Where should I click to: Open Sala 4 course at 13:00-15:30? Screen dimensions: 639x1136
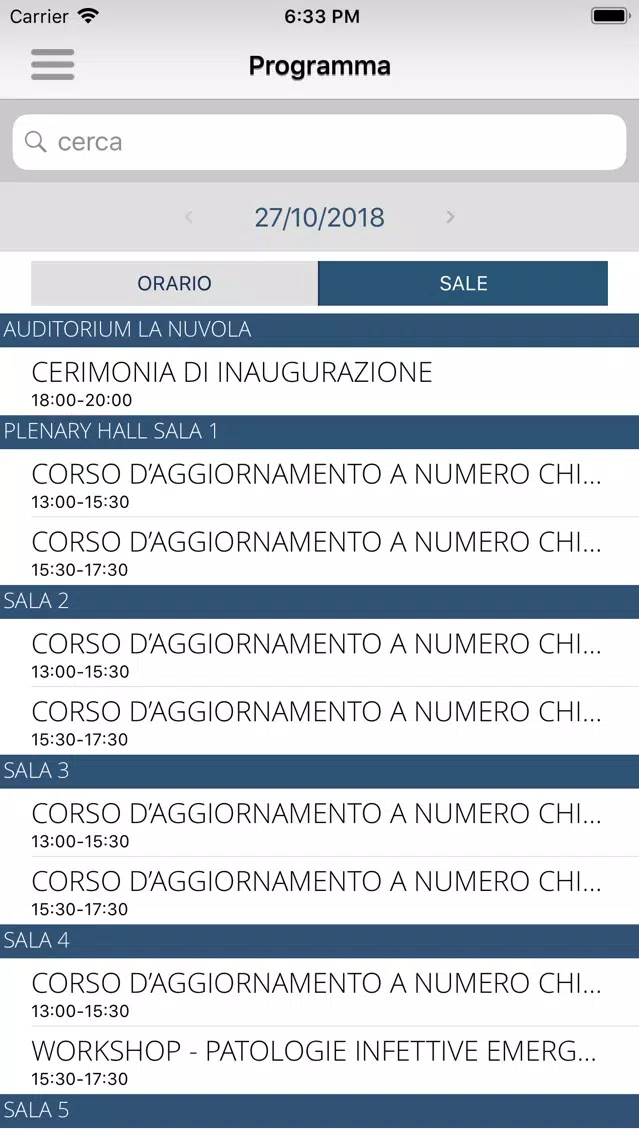320,992
